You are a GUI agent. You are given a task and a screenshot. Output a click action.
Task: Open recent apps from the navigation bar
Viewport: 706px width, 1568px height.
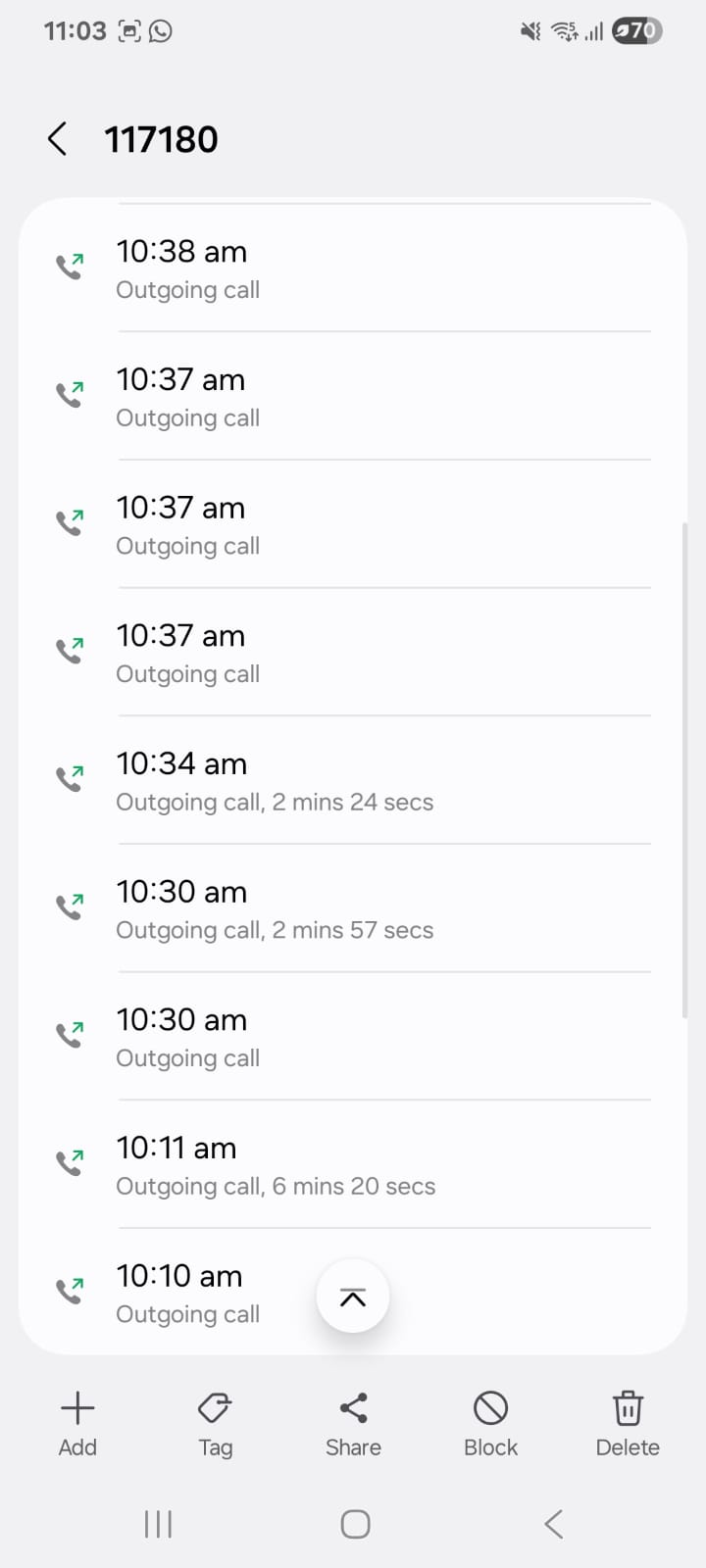(158, 1524)
